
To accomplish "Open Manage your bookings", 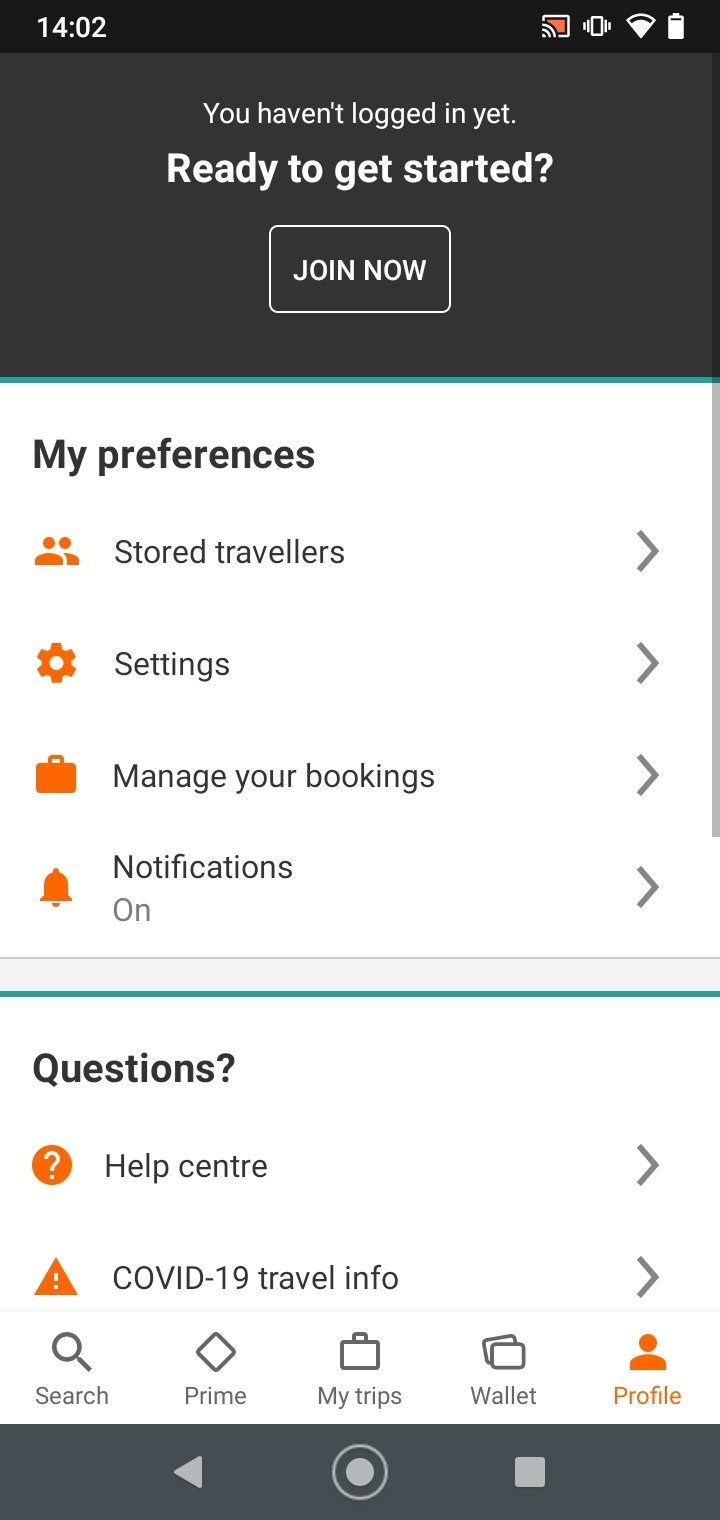I will click(360, 776).
